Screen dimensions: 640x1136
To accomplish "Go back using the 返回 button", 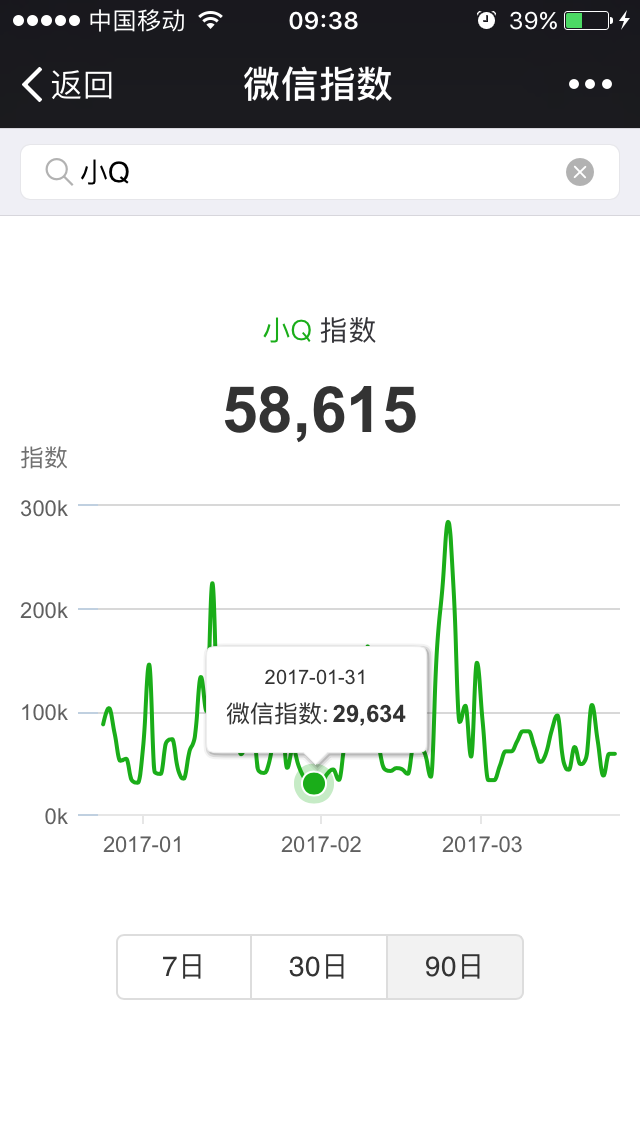I will [67, 85].
